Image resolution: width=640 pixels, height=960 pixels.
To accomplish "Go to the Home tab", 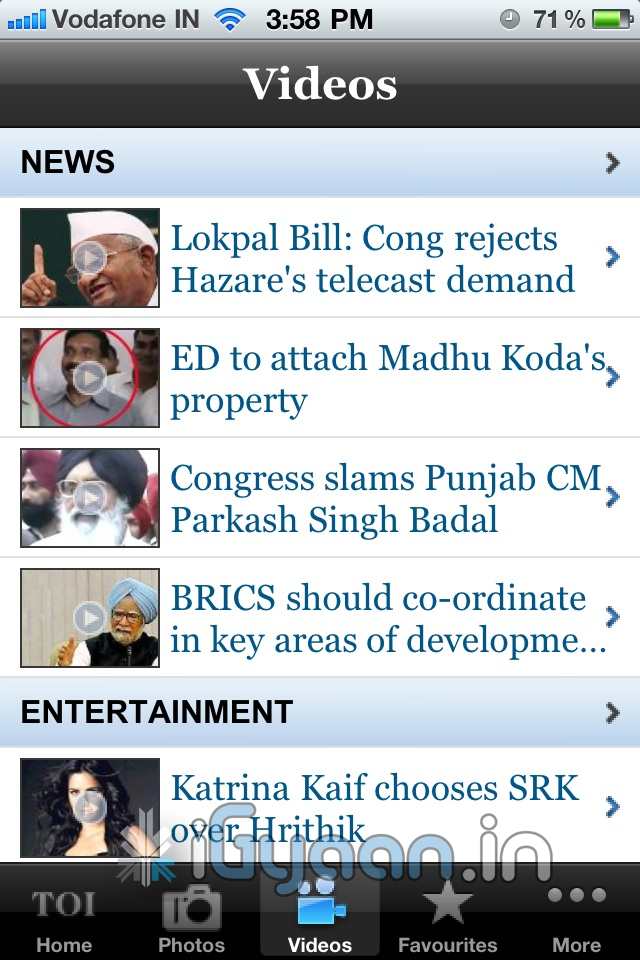I will pyautogui.click(x=63, y=917).
